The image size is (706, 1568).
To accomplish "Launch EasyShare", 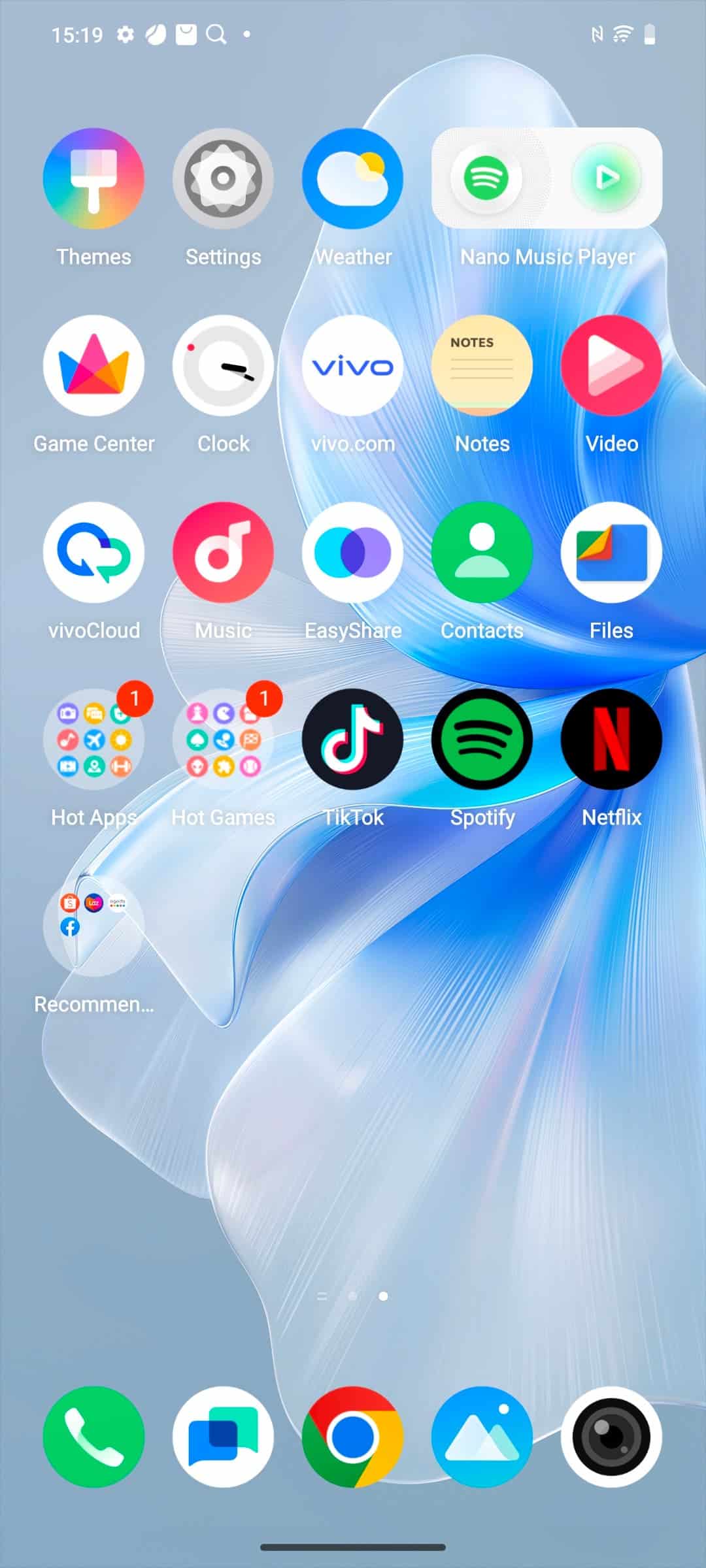I will [x=352, y=552].
